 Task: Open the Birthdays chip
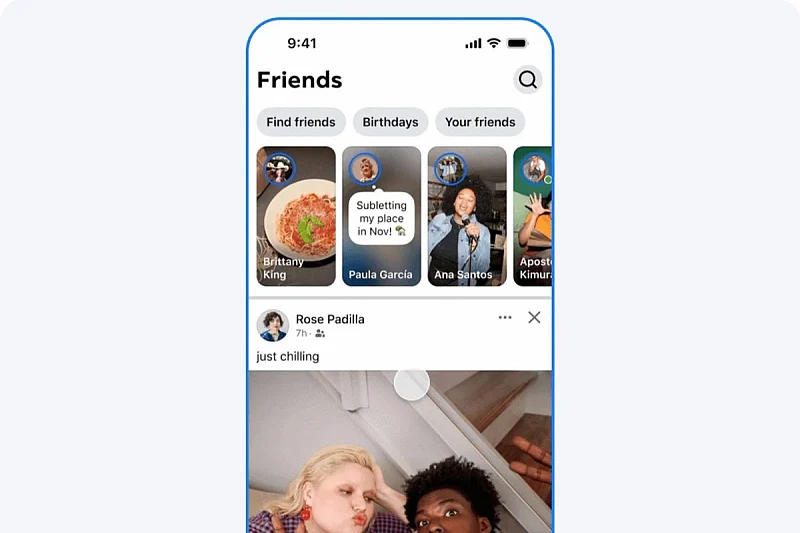(x=390, y=122)
